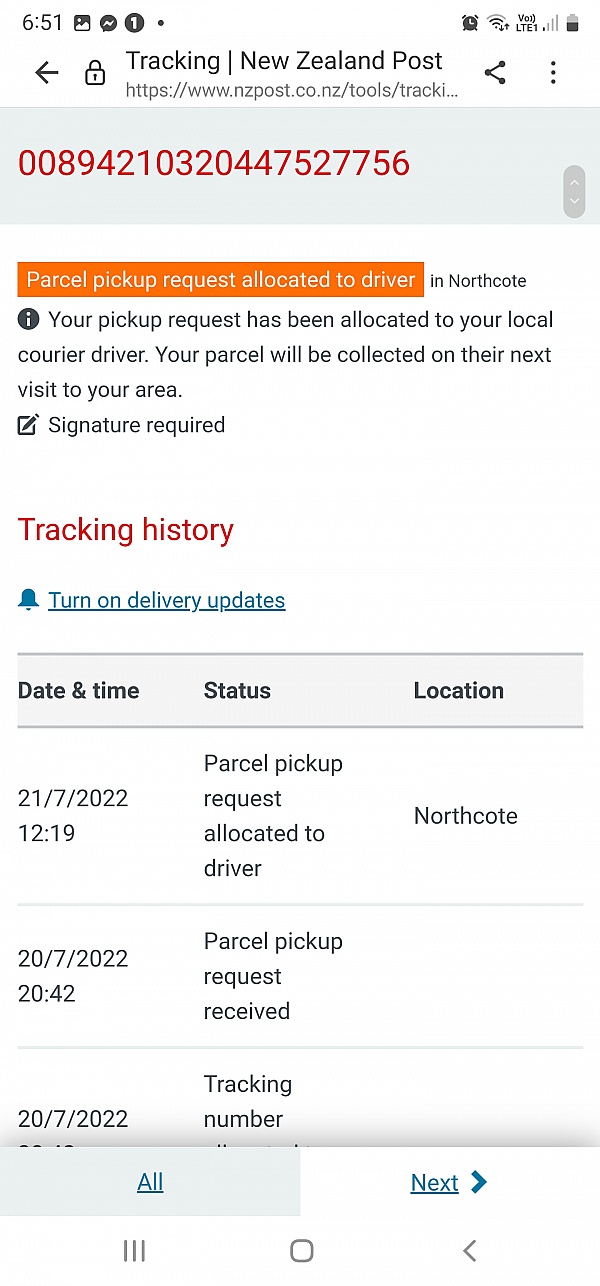Share this tracking page
The width and height of the screenshot is (600, 1286).
[x=495, y=73]
